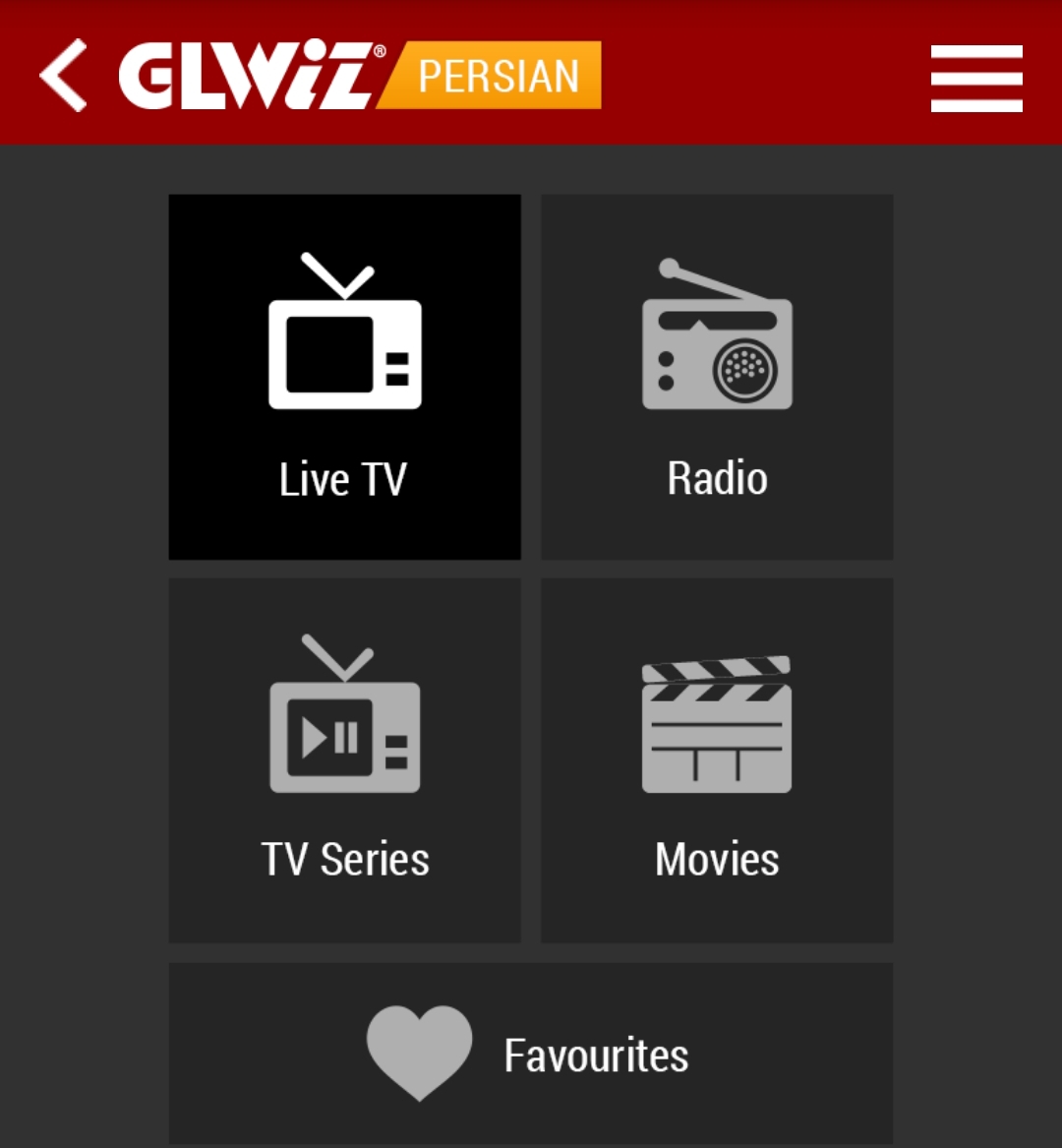Image resolution: width=1062 pixels, height=1148 pixels.
Task: Open the hamburger menu
Action: point(975,78)
